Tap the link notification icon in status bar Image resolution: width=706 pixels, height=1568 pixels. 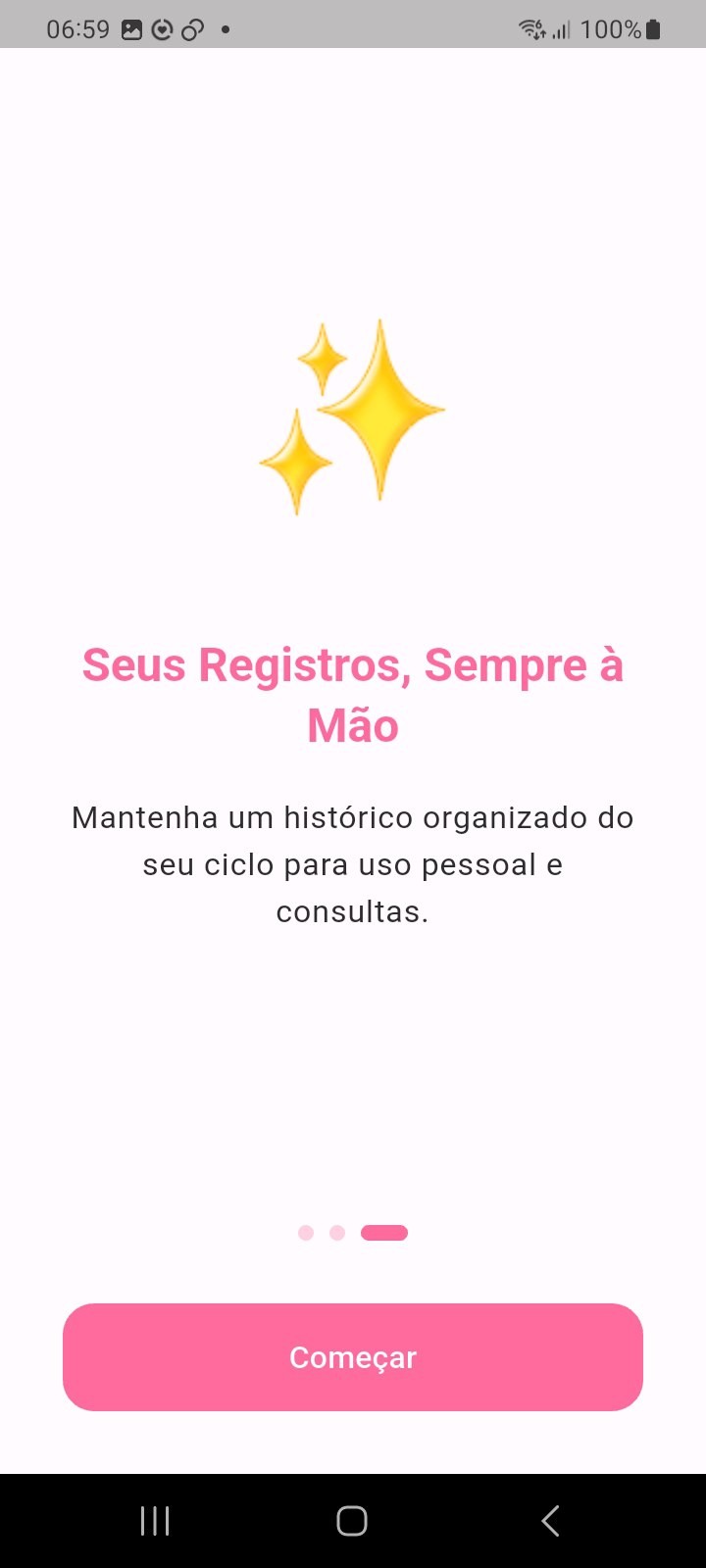pyautogui.click(x=192, y=29)
